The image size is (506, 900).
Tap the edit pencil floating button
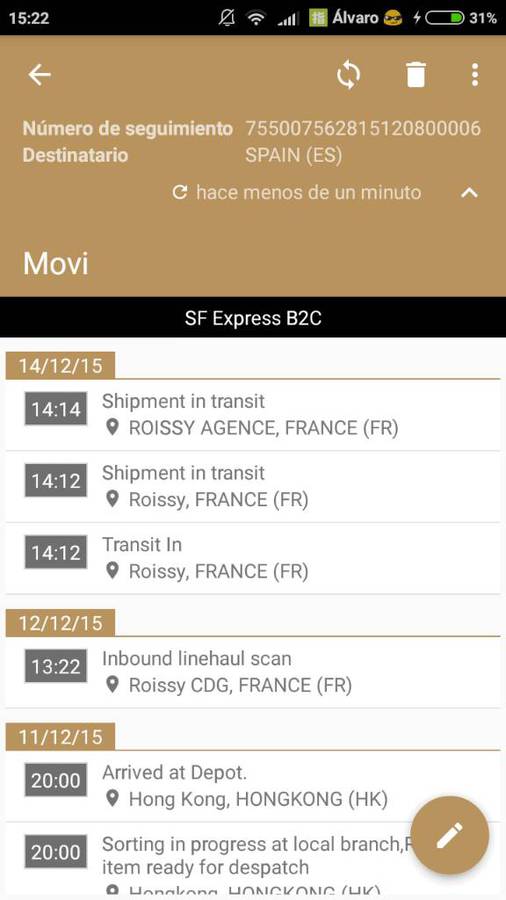450,835
